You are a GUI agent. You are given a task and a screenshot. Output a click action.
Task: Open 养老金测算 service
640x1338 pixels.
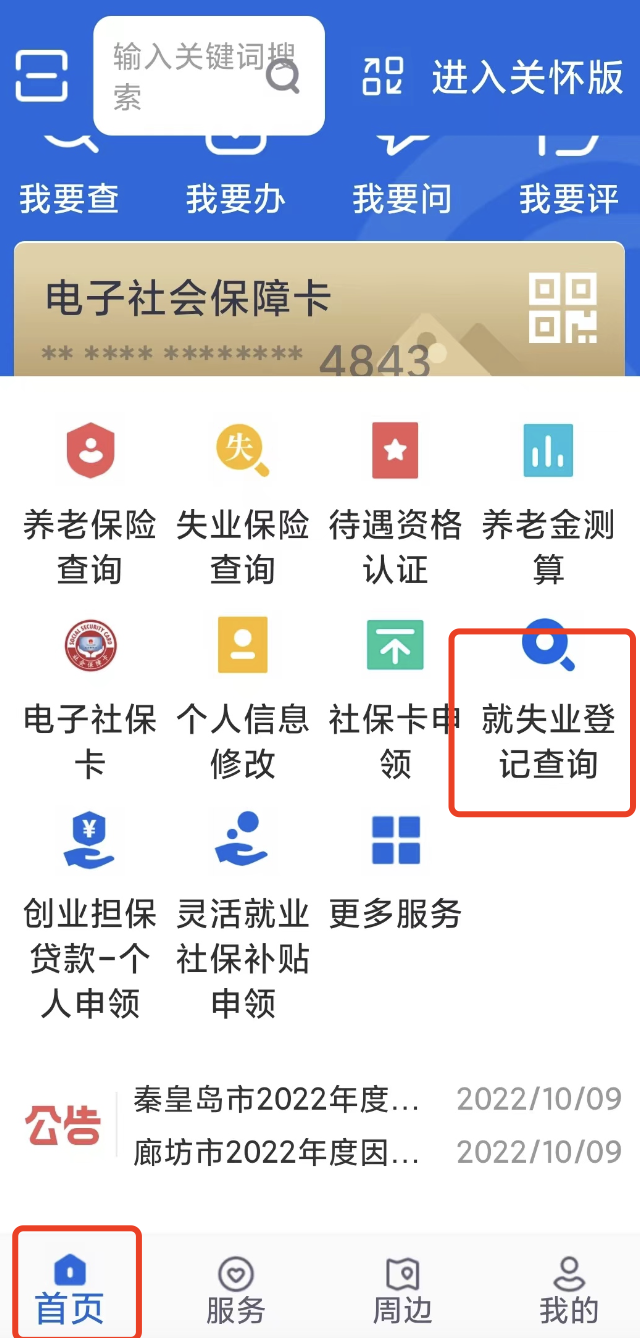tap(548, 502)
